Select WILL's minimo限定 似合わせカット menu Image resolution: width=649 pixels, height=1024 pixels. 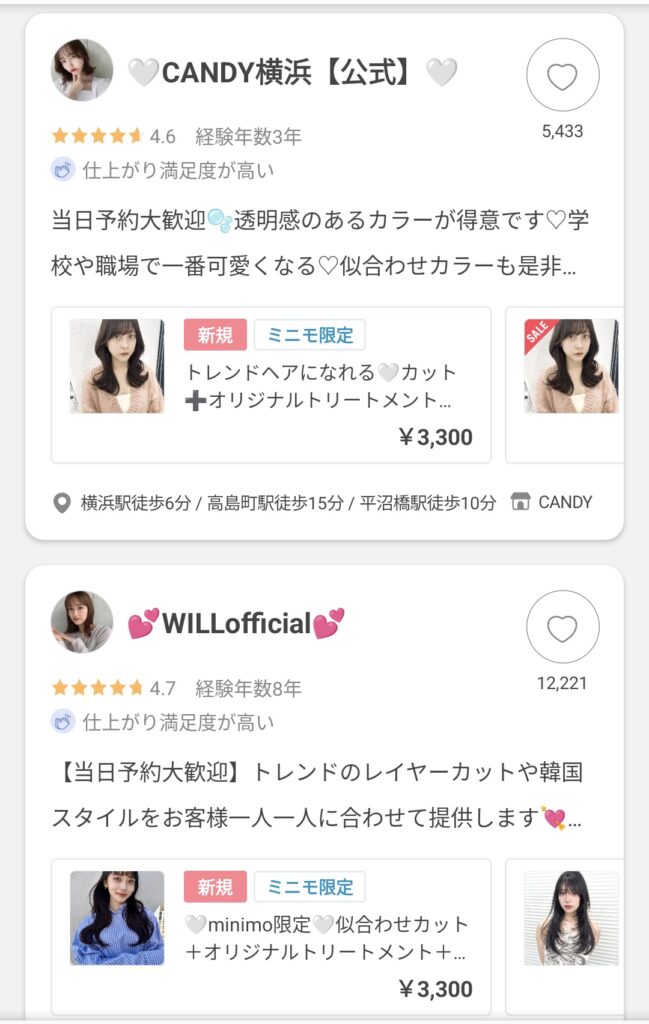[x=271, y=937]
